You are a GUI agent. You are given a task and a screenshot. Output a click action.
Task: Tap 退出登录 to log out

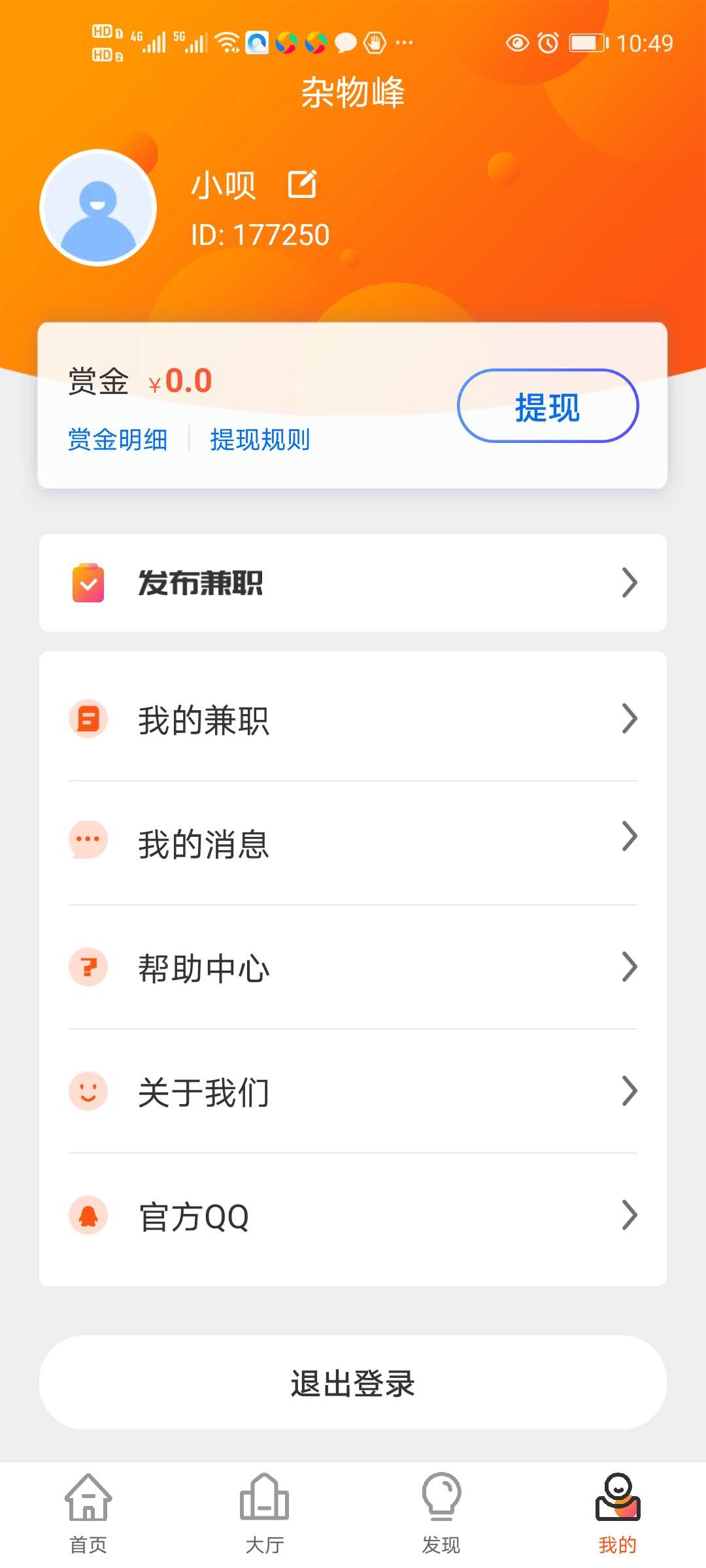click(x=353, y=1382)
